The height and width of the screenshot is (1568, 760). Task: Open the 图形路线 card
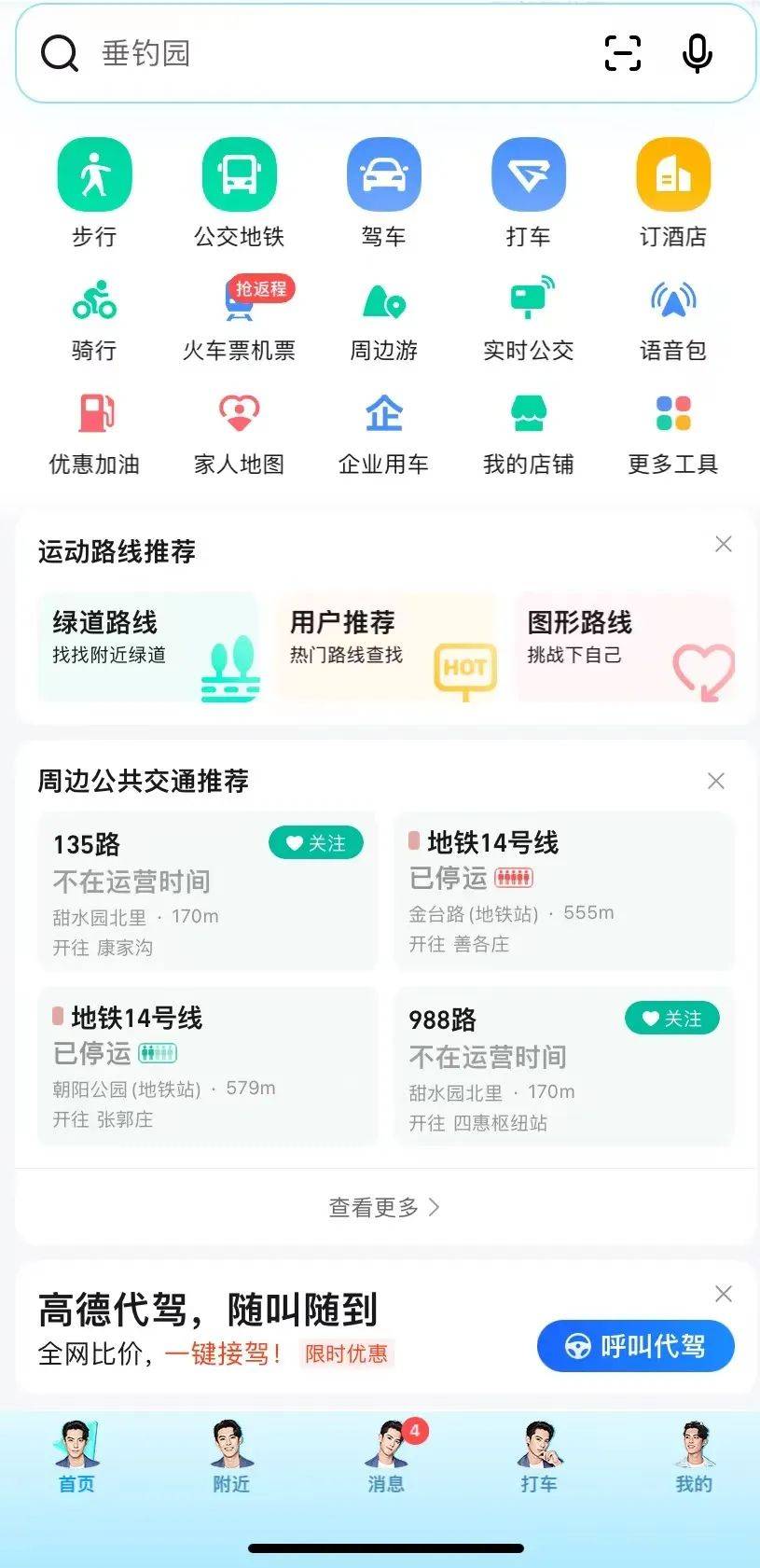coord(623,645)
